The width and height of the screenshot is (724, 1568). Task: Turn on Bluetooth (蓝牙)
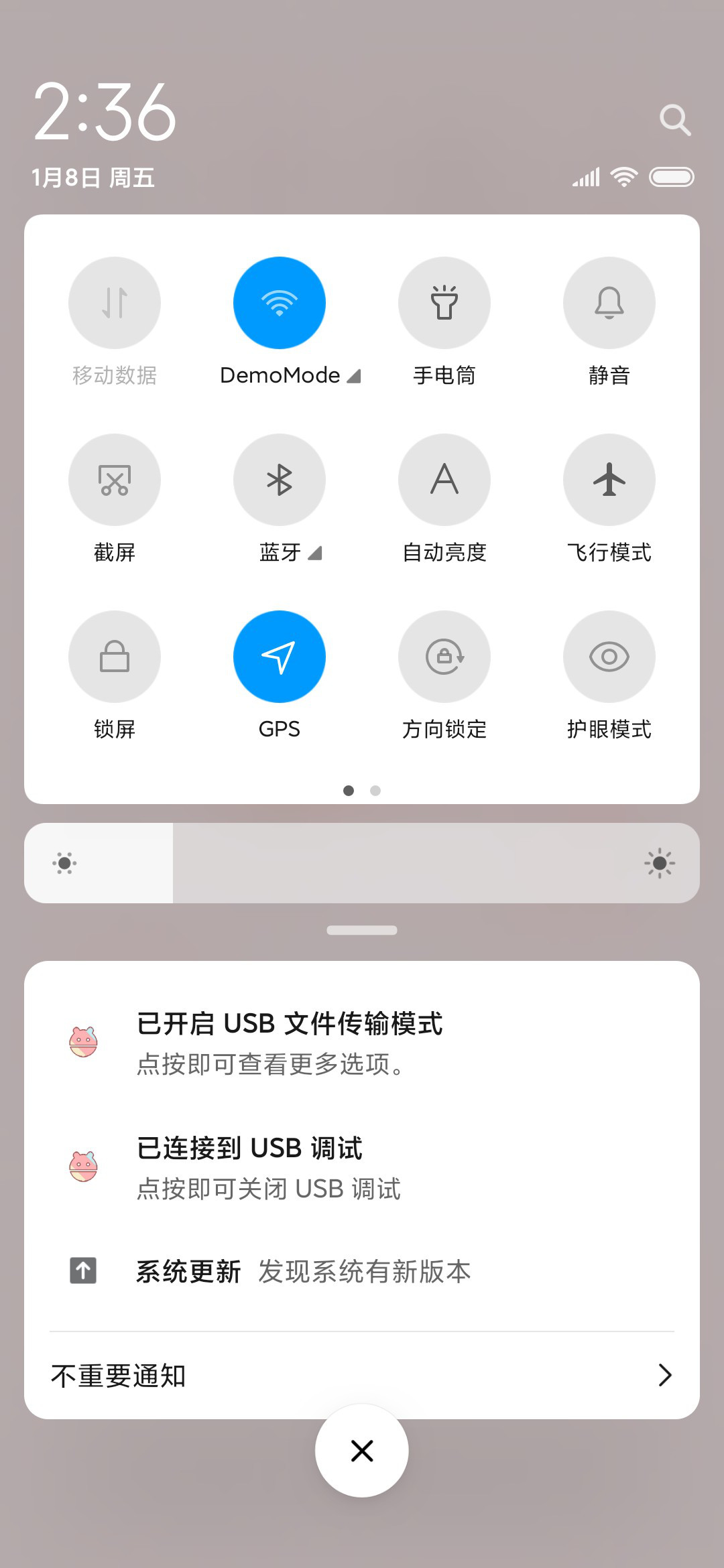[280, 480]
